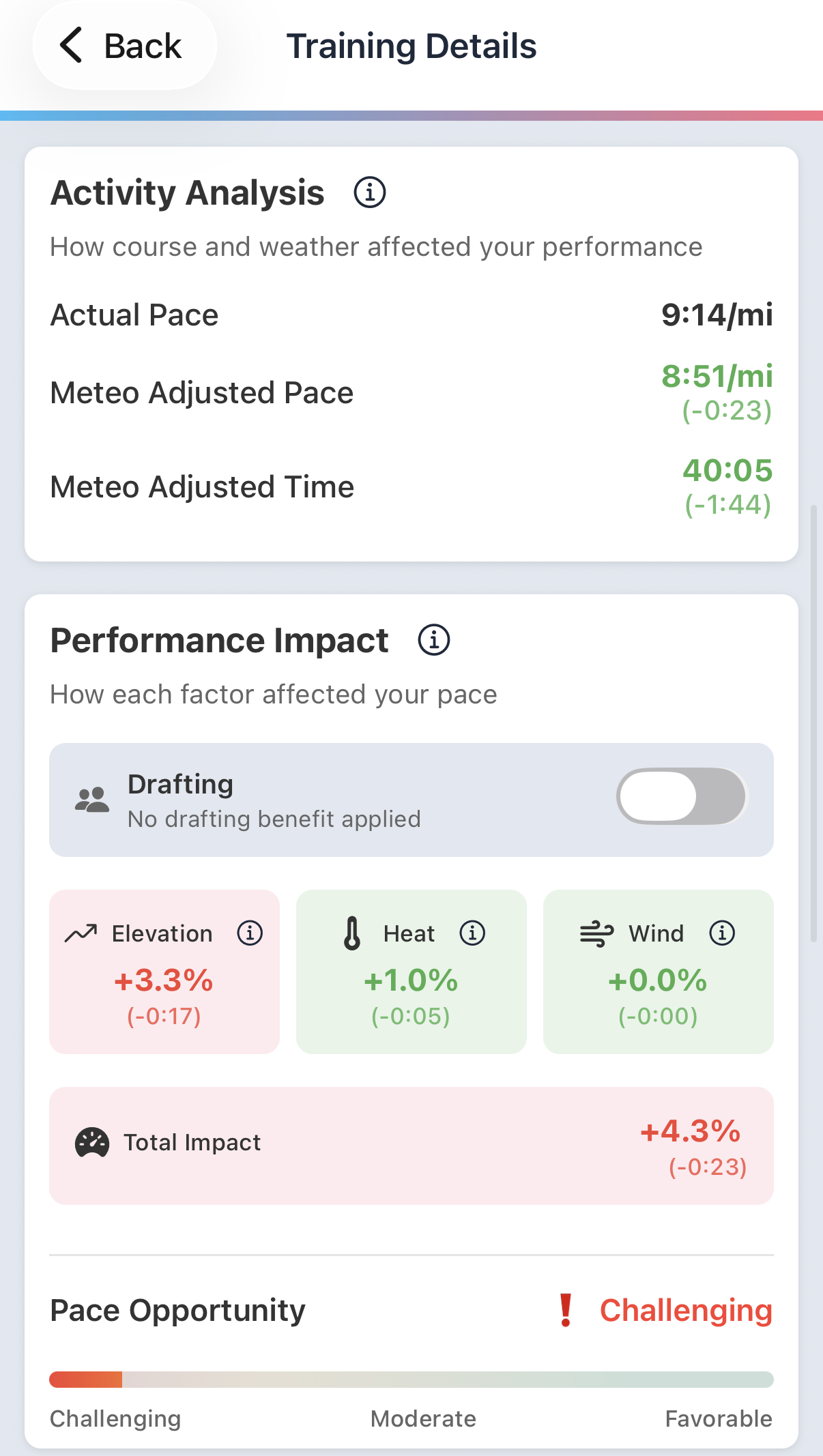Open the Performance Impact info icon
823x1456 pixels.
[x=434, y=640]
